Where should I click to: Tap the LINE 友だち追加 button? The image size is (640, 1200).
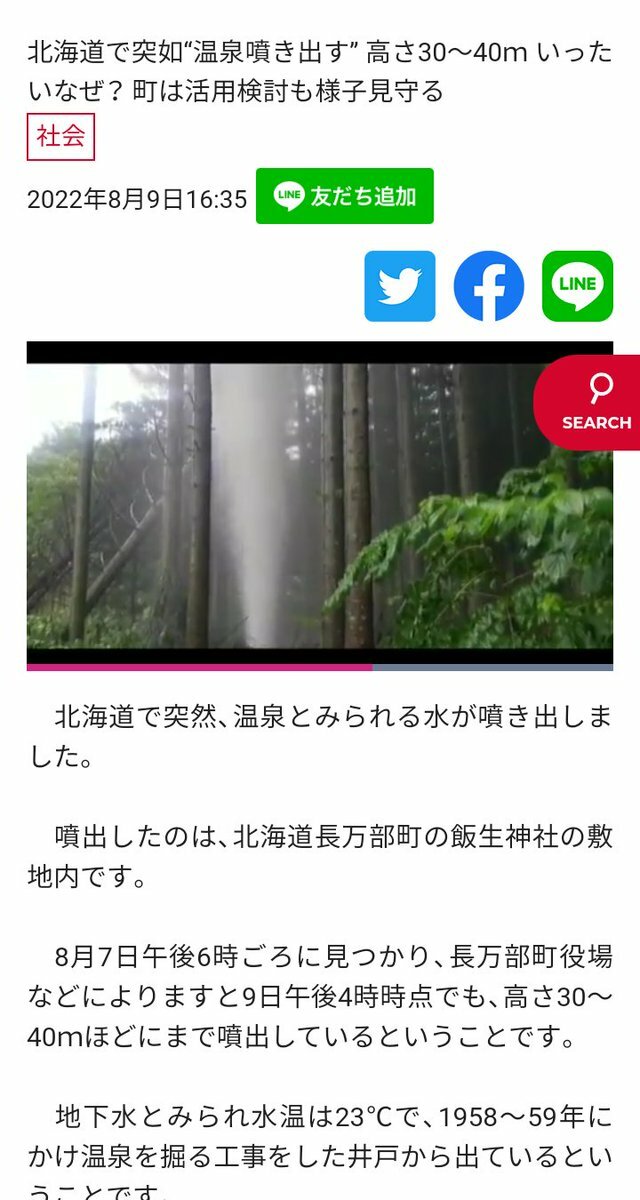344,196
